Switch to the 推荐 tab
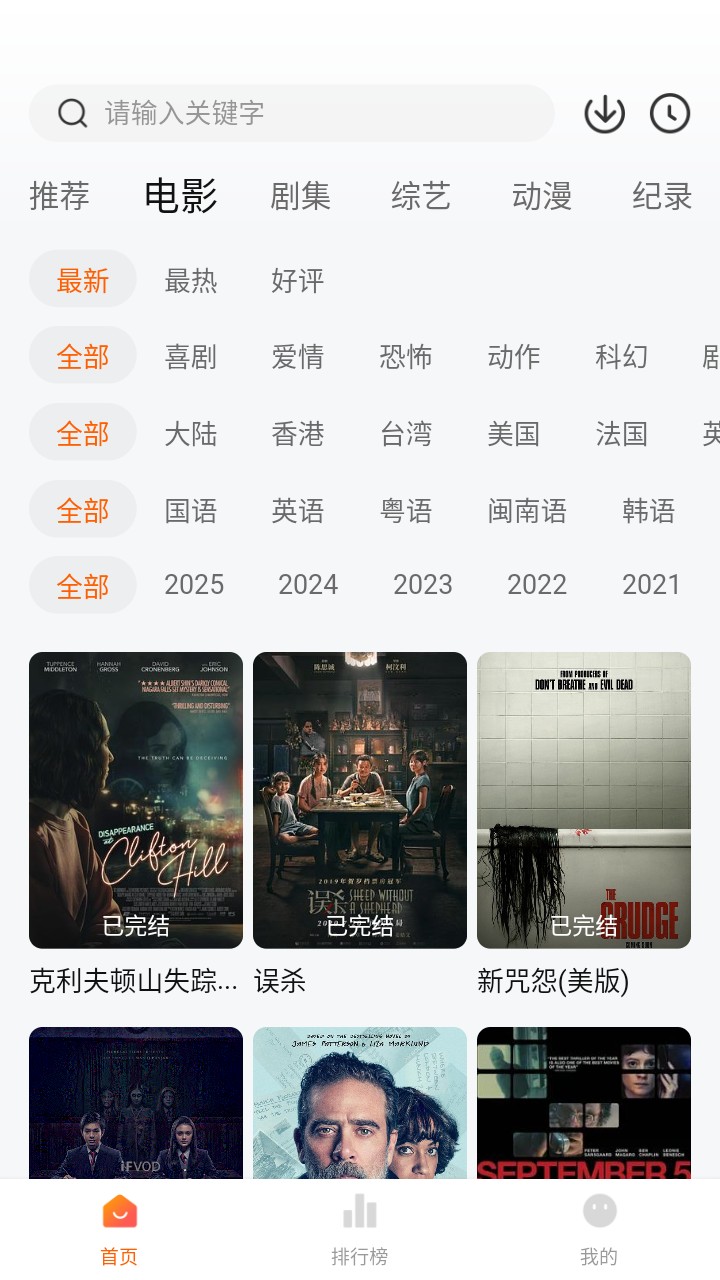720x1280 pixels. tap(59, 196)
